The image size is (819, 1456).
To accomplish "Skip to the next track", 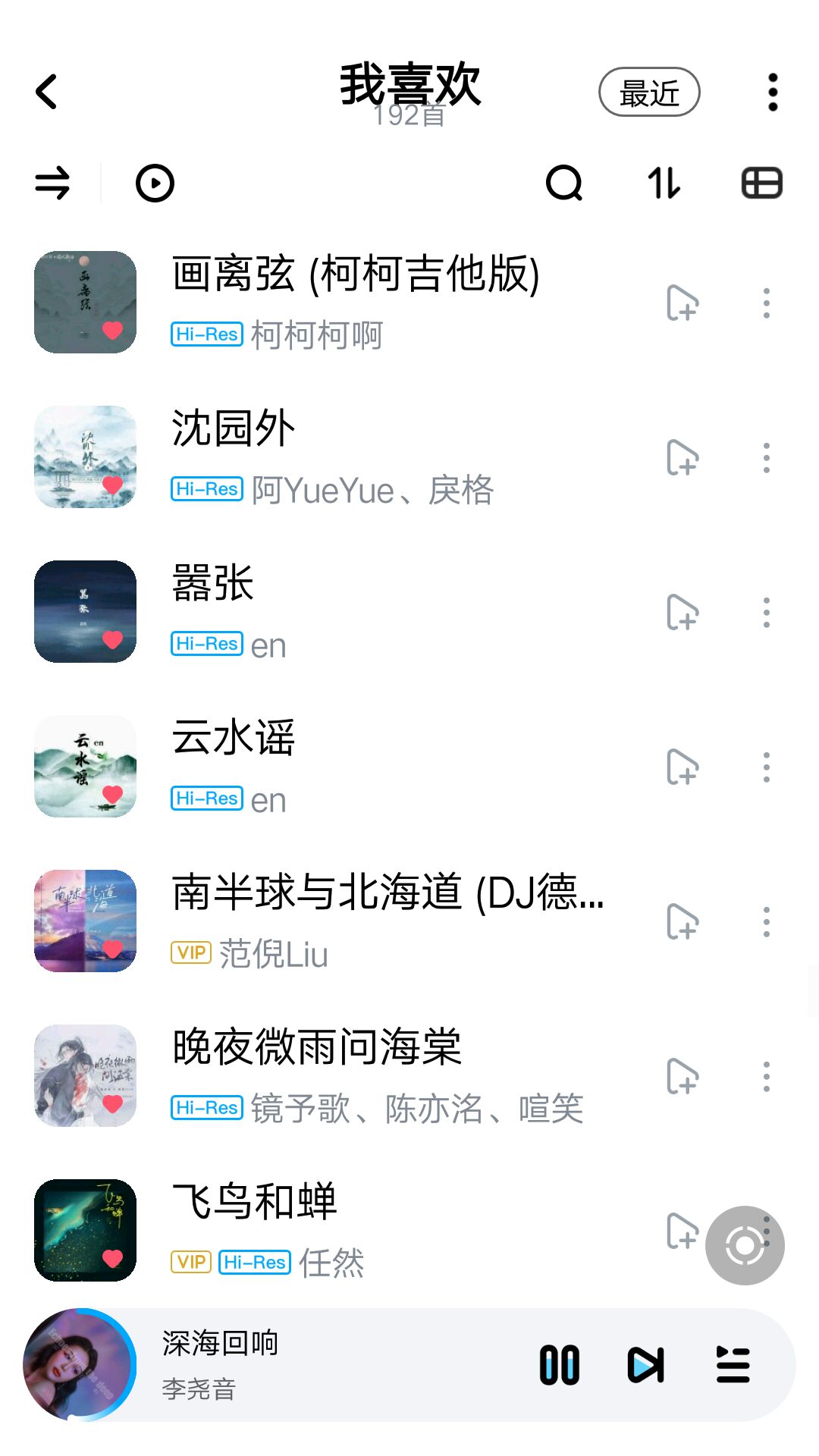I will 646,1365.
